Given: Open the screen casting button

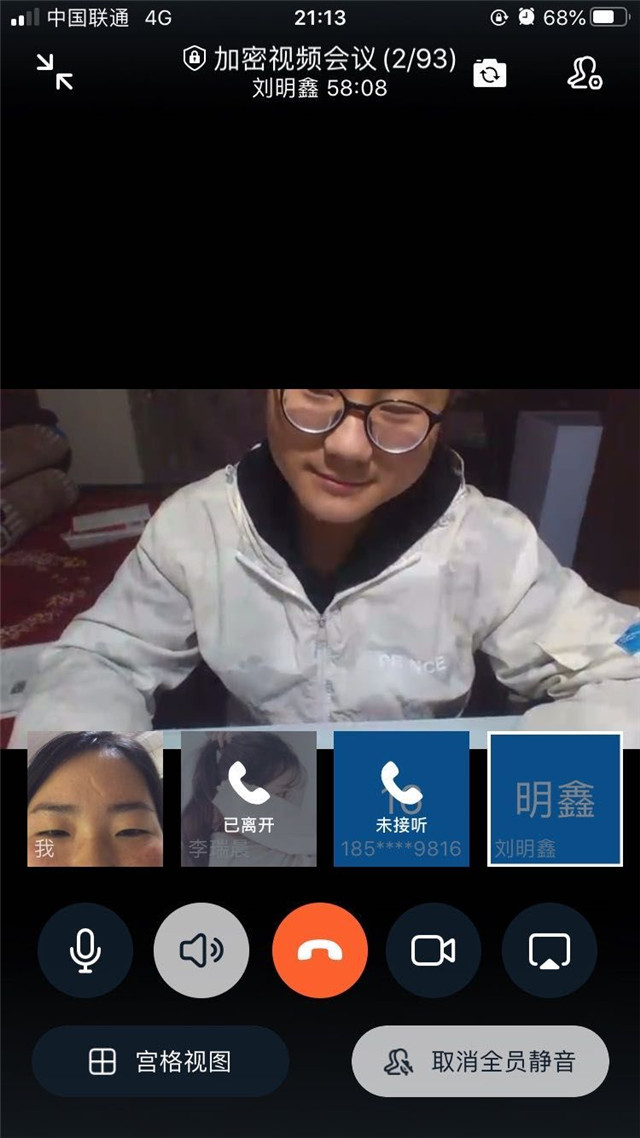Looking at the screenshot, I should pos(549,951).
